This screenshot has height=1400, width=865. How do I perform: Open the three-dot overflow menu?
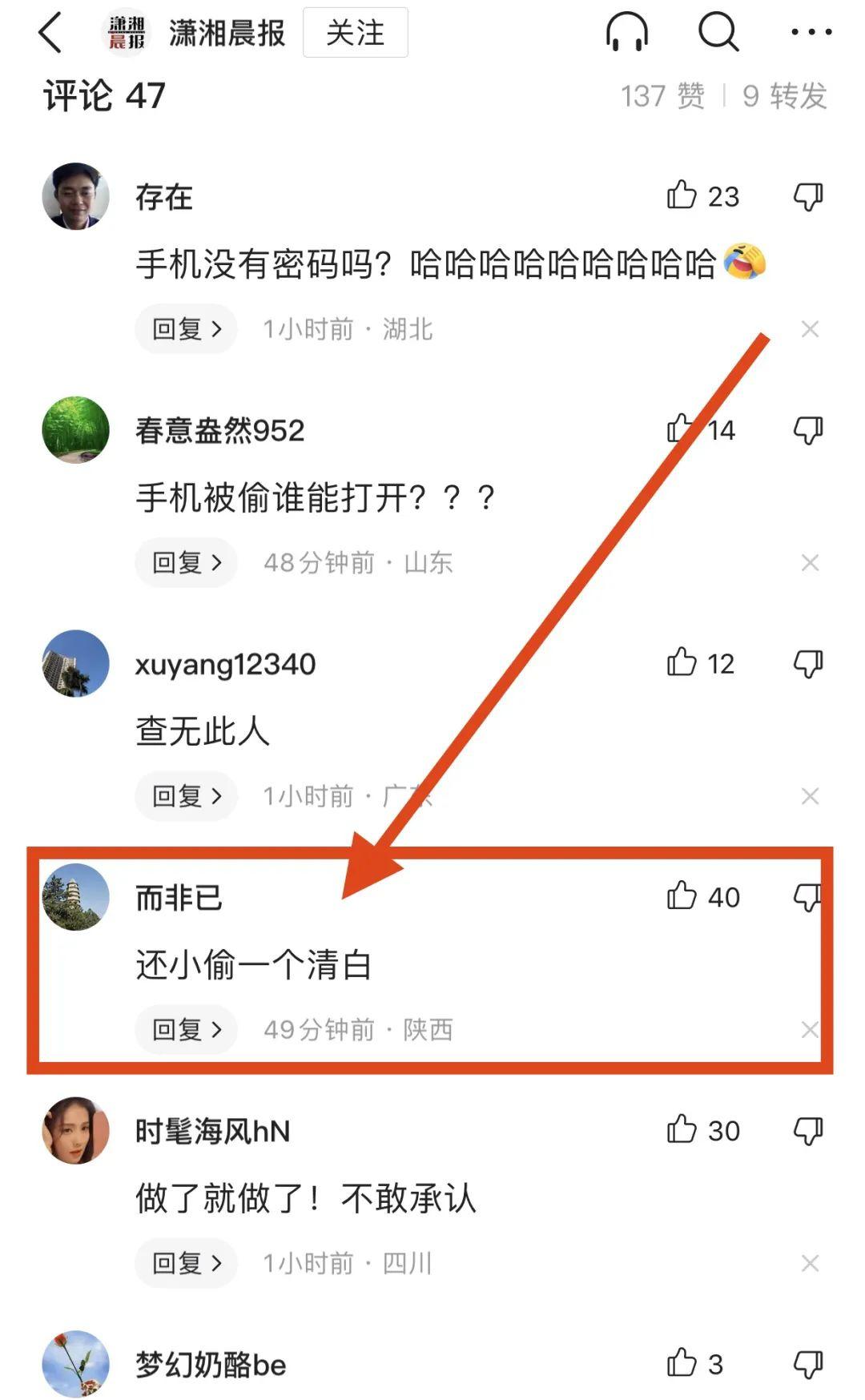tap(811, 33)
